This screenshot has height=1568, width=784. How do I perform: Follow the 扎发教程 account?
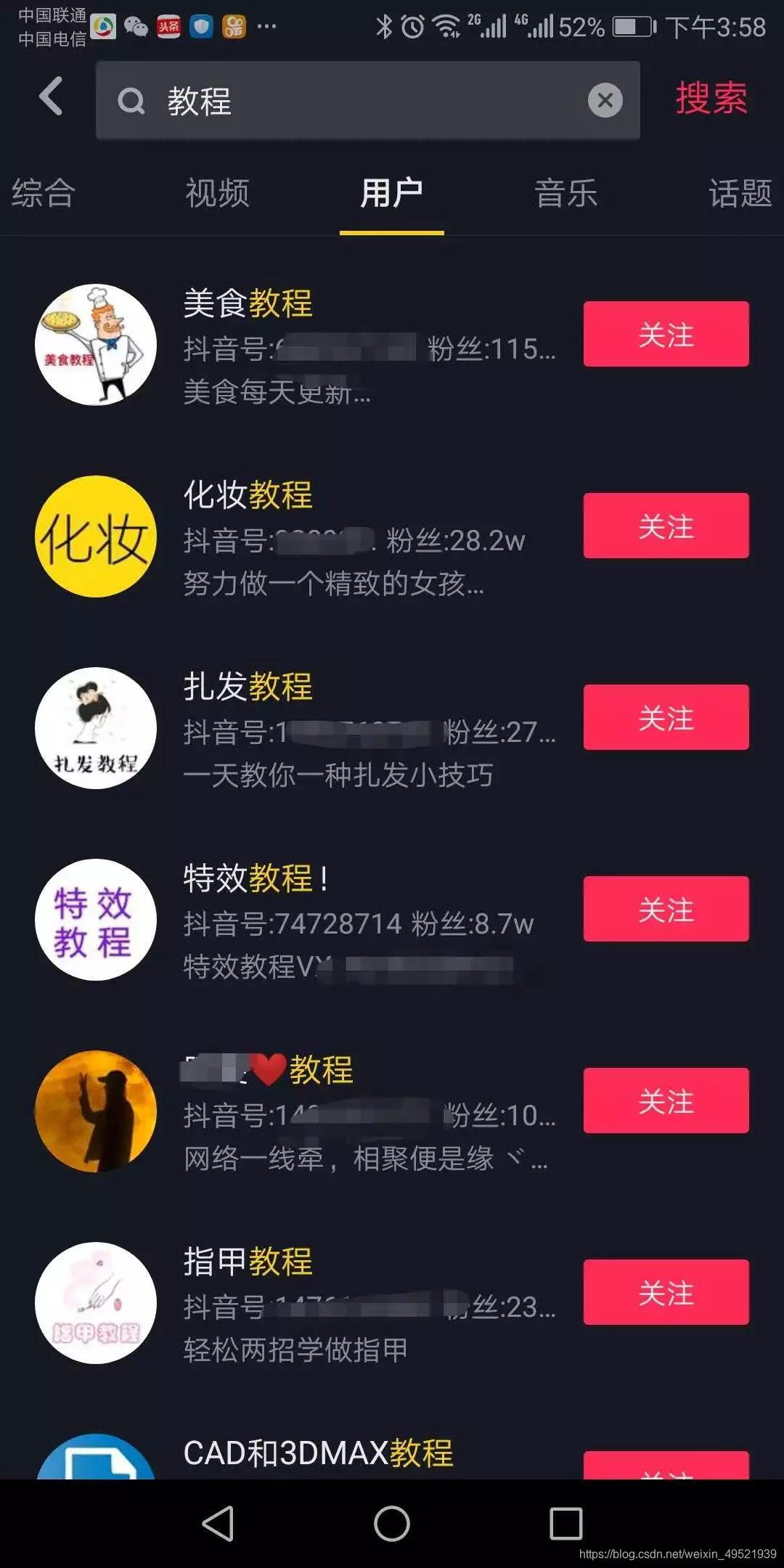click(666, 717)
